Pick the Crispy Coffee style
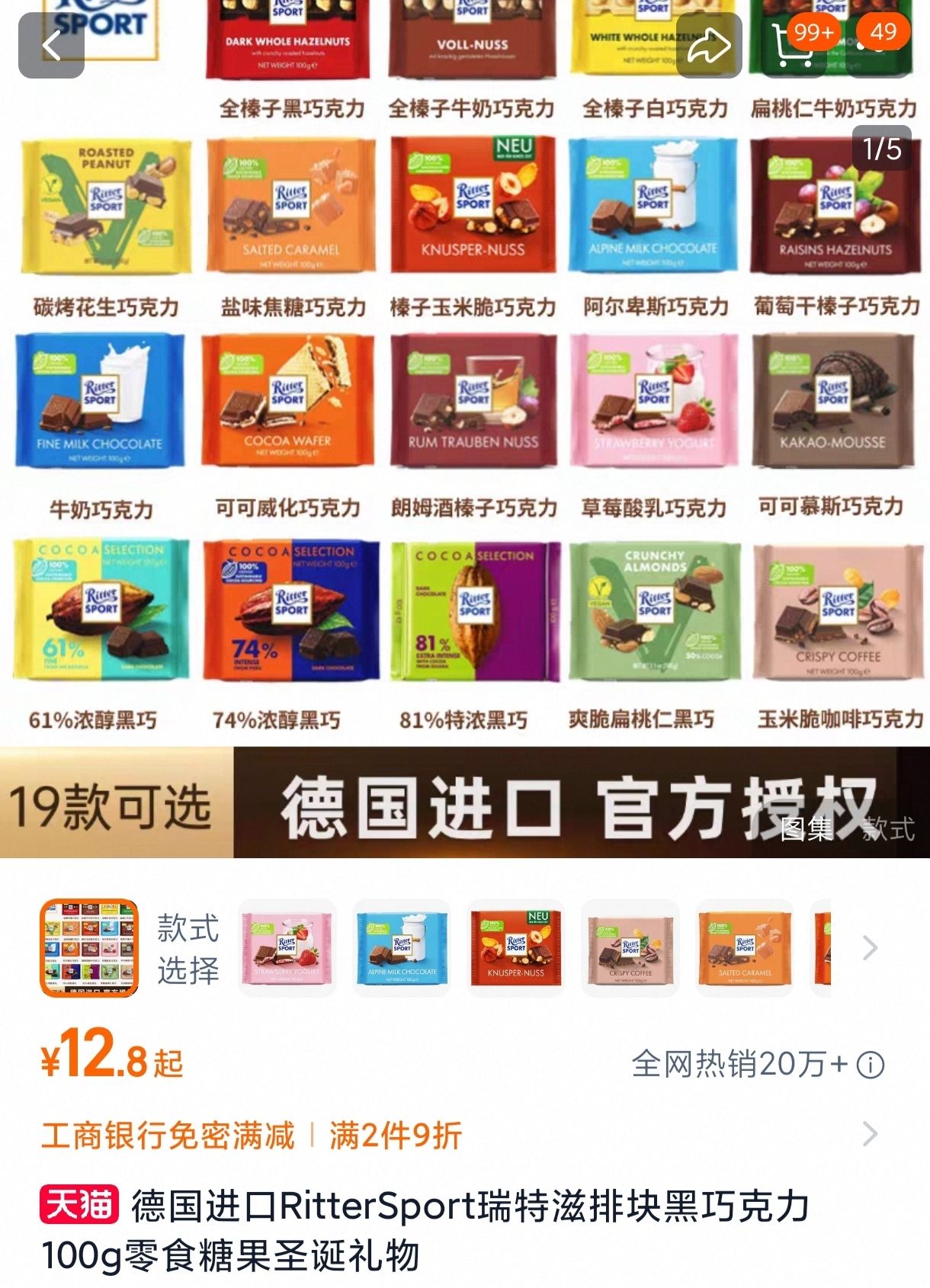The image size is (930, 1288). point(630,947)
